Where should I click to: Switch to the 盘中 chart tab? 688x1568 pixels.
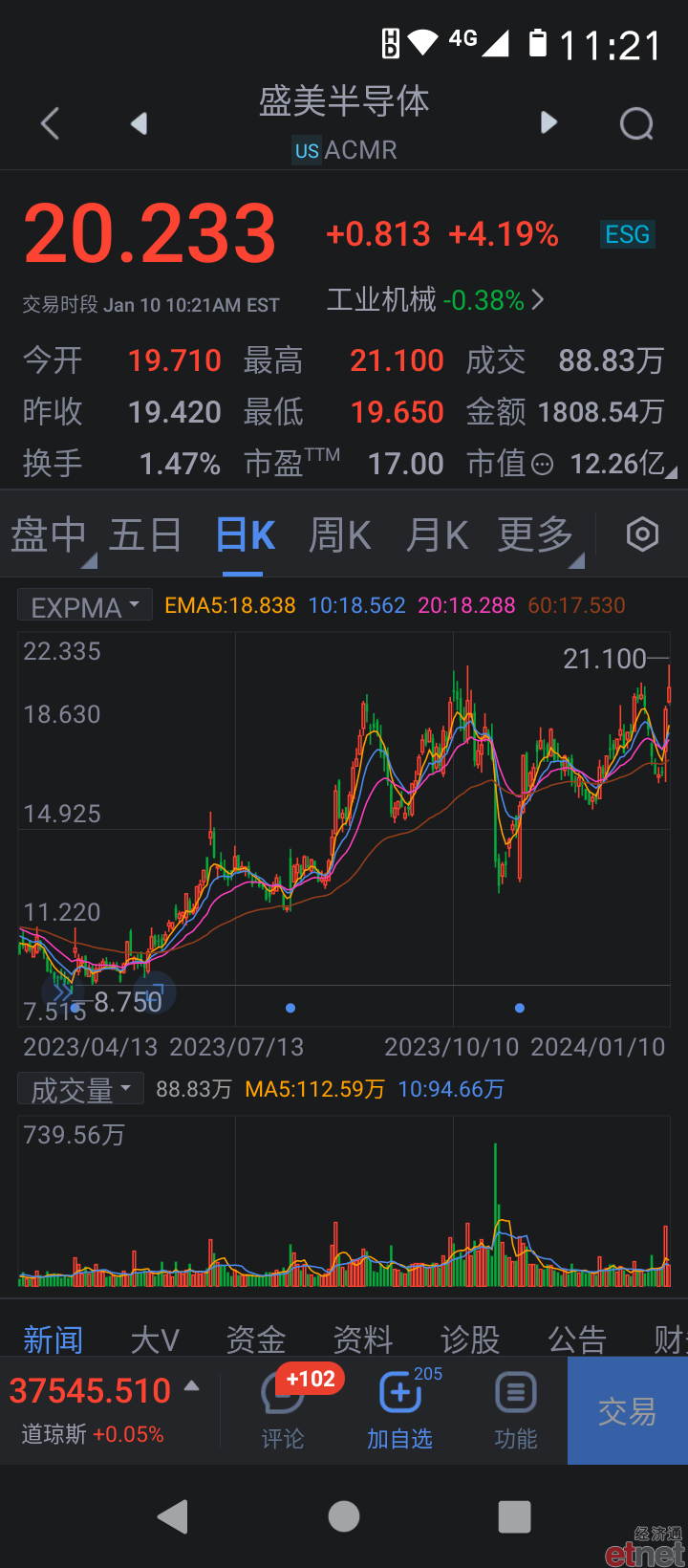(50, 535)
